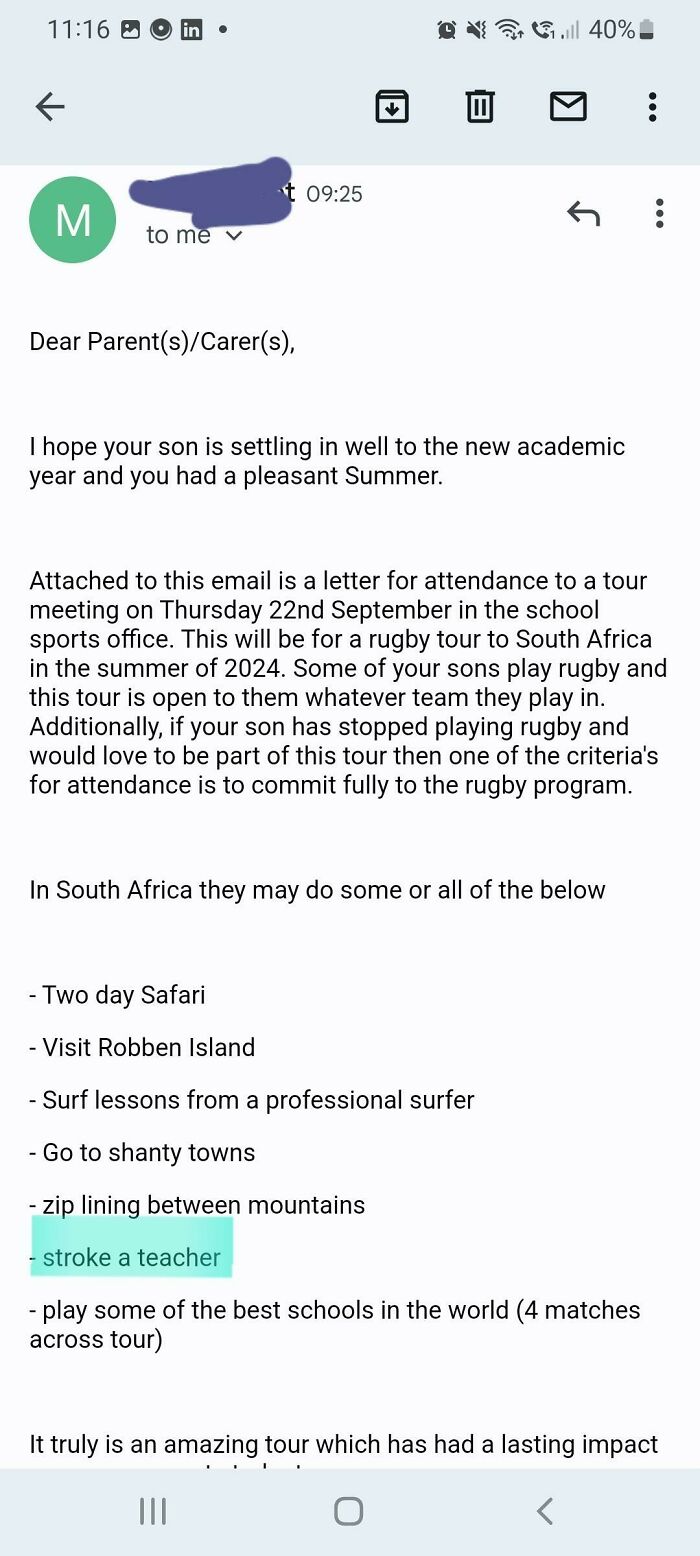
Task: Go to the home screen
Action: 348,1511
